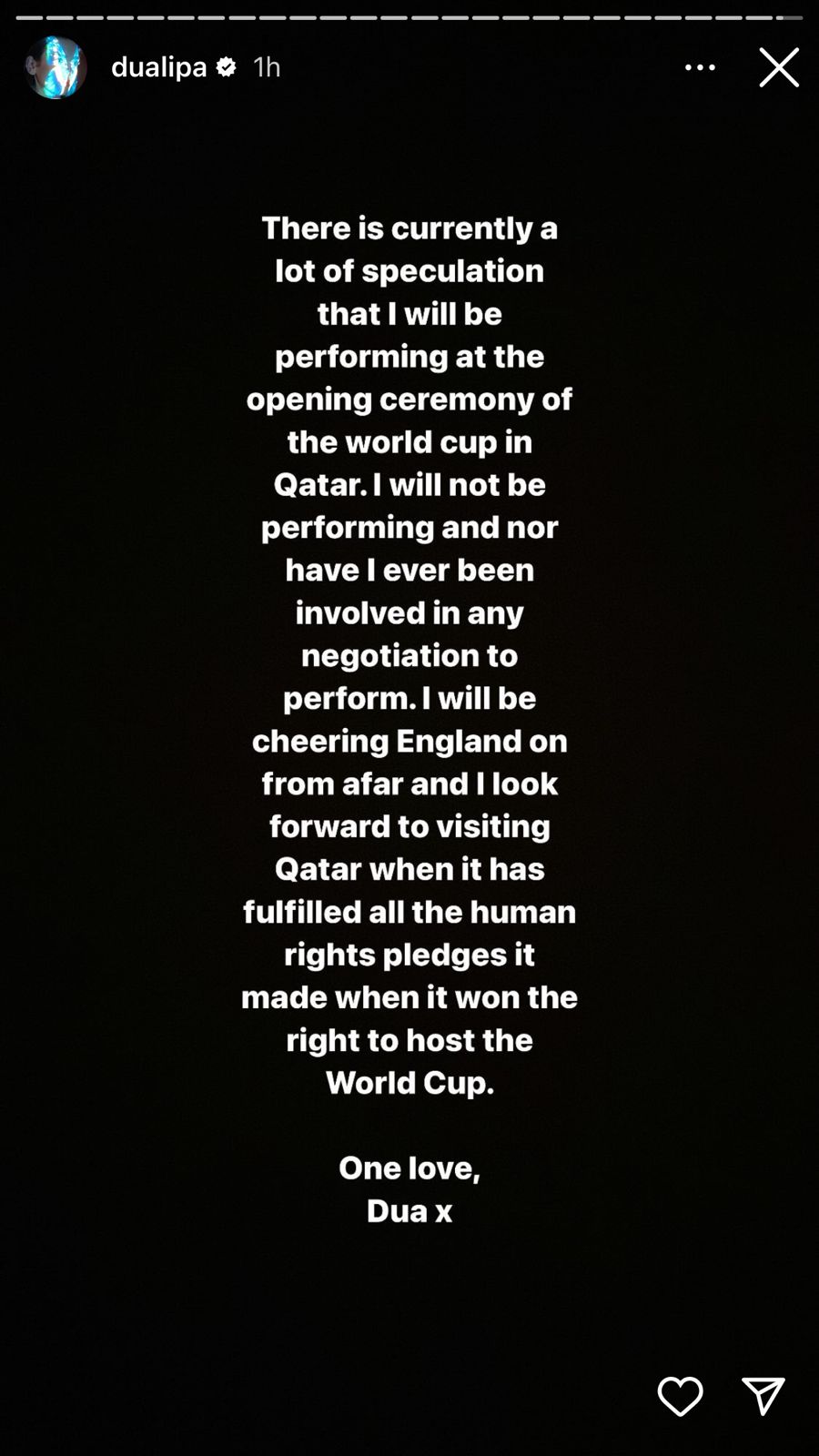Like this story with the heart
This screenshot has width=819, height=1456.
[680, 1396]
